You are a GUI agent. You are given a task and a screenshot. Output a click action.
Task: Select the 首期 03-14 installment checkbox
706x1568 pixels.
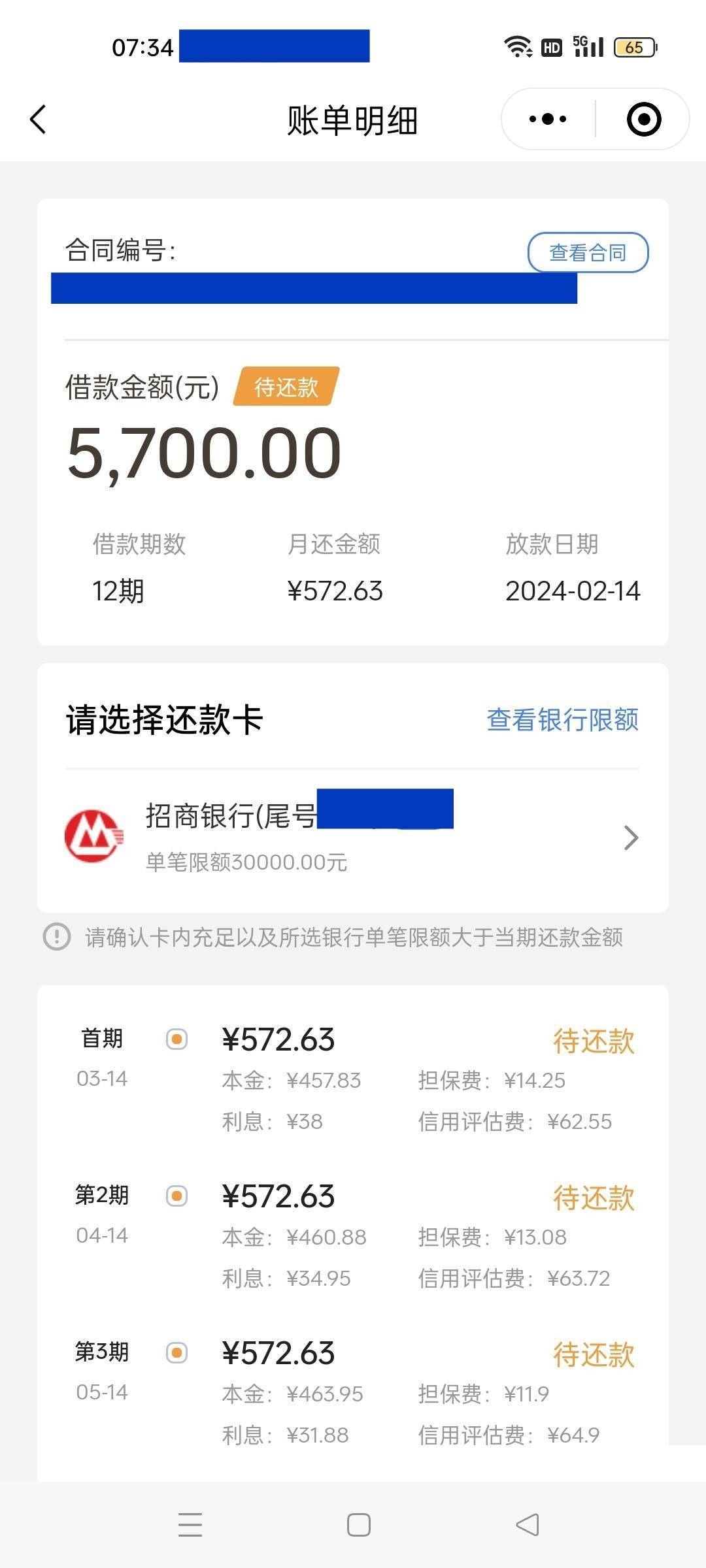176,1039
